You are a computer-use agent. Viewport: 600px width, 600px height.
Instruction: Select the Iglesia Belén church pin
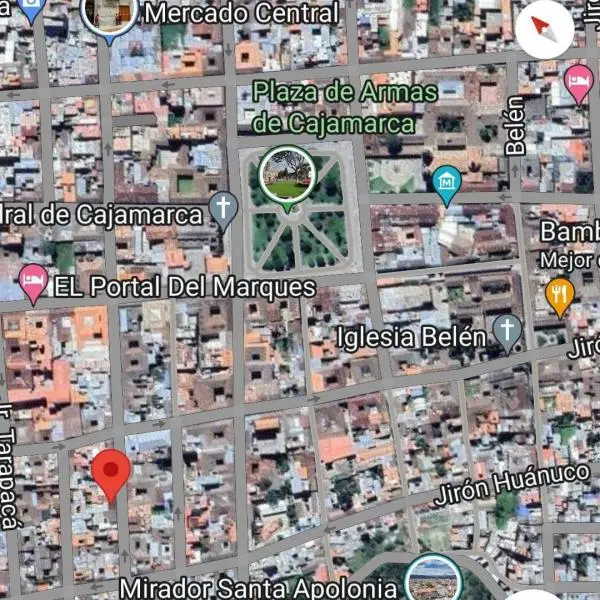pyautogui.click(x=508, y=332)
